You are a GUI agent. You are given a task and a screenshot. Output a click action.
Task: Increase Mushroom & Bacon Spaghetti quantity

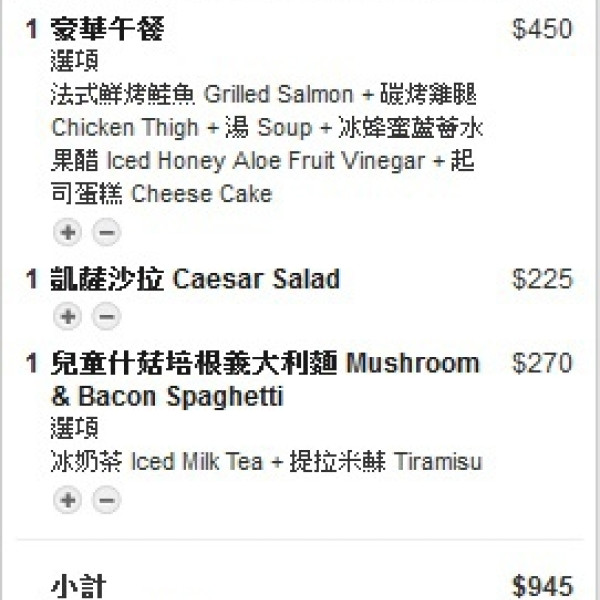tap(67, 500)
